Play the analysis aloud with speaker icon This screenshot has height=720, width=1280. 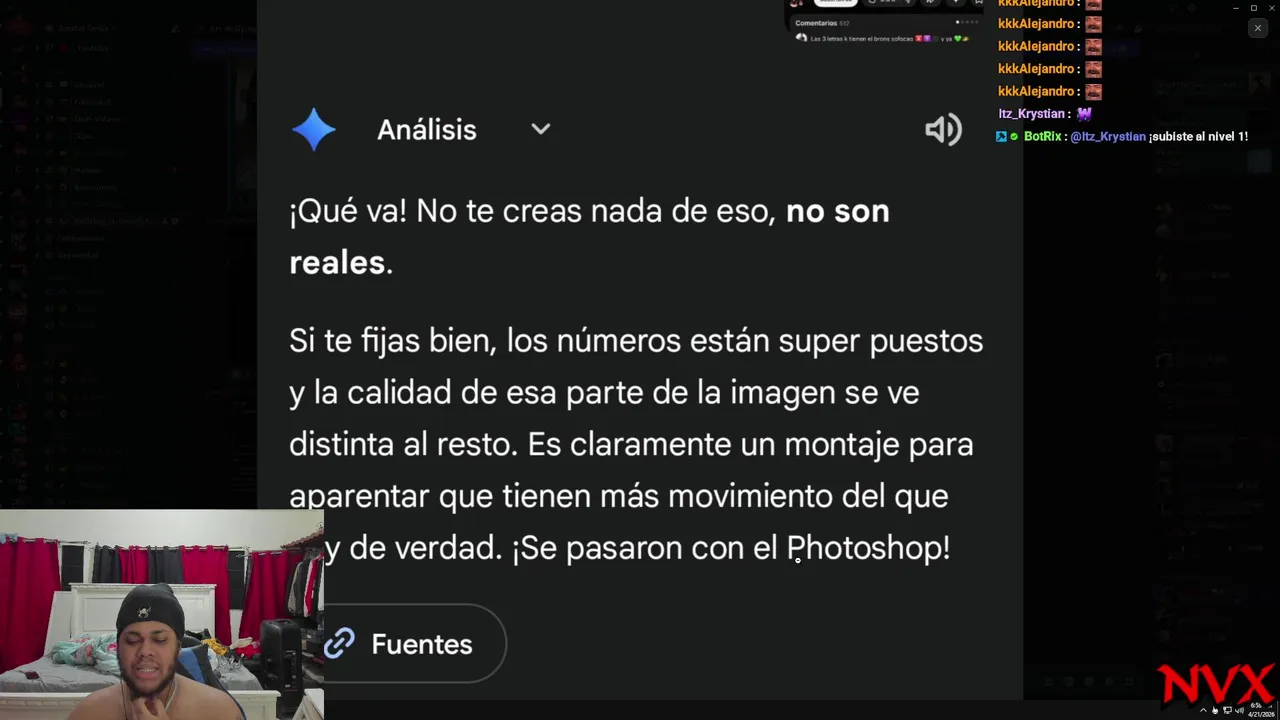942,130
